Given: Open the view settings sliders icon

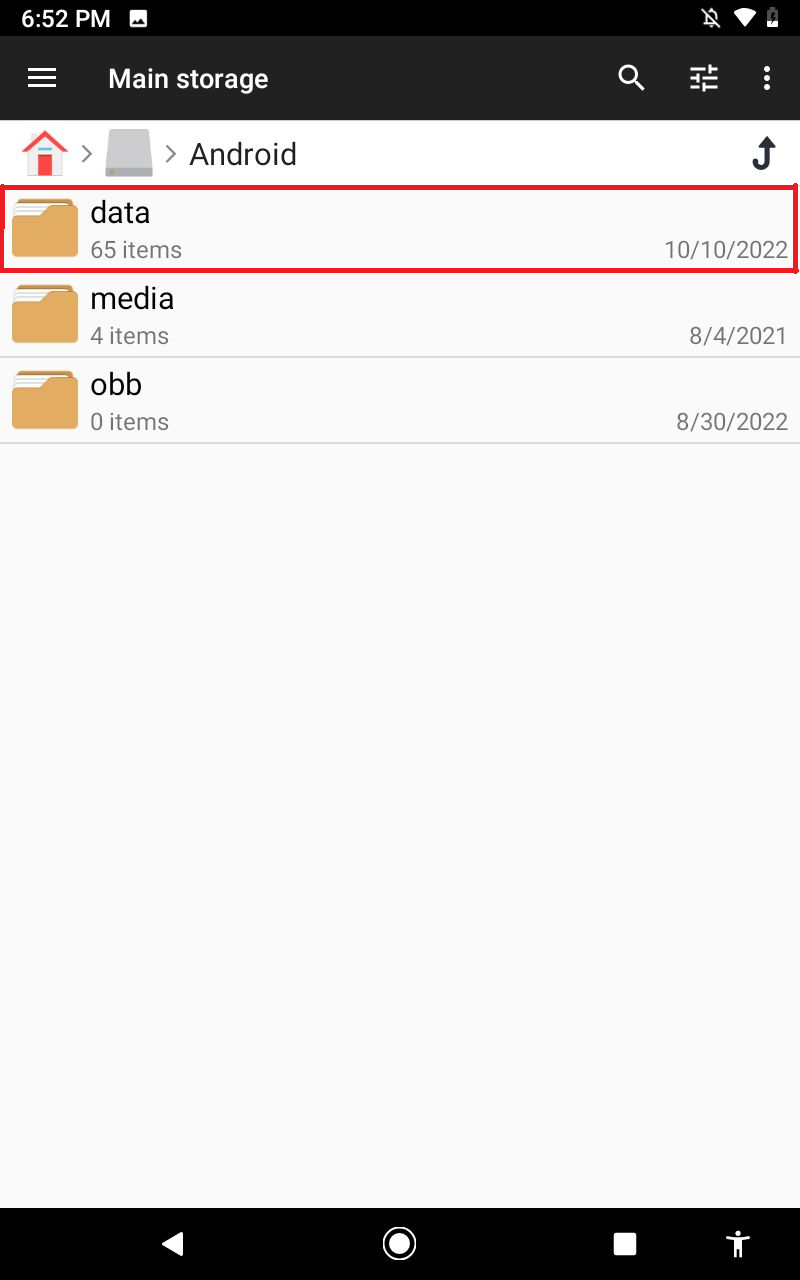Looking at the screenshot, I should click(704, 78).
